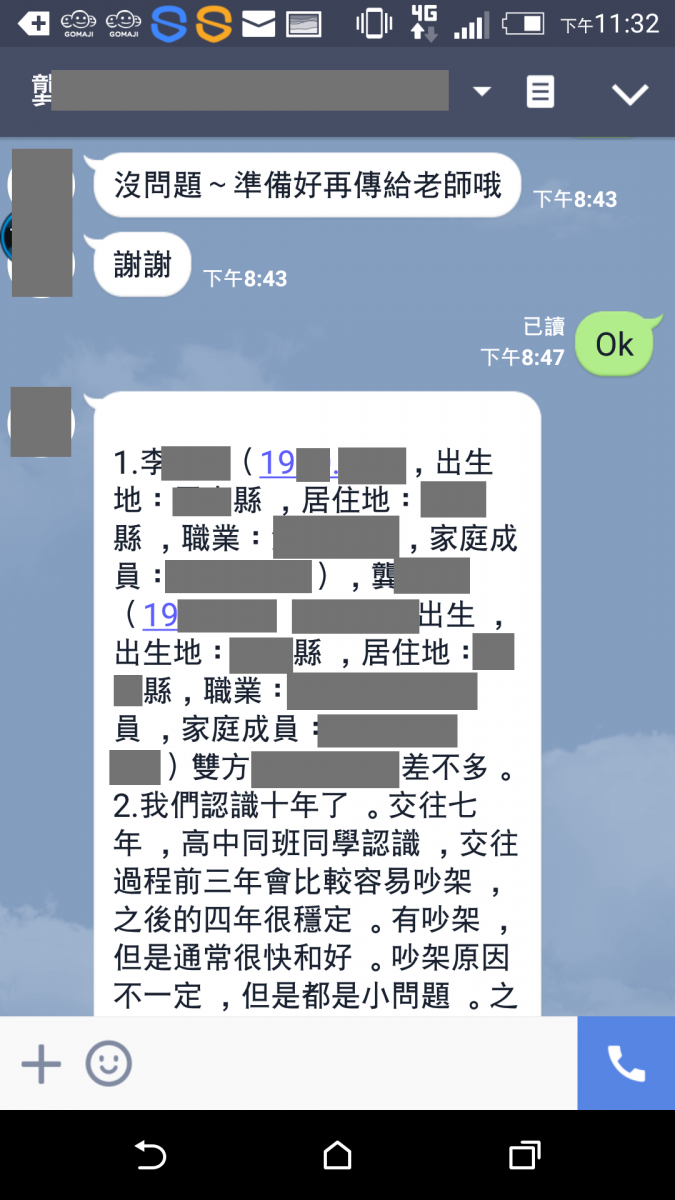Open the recent apps view

pyautogui.click(x=524, y=1156)
